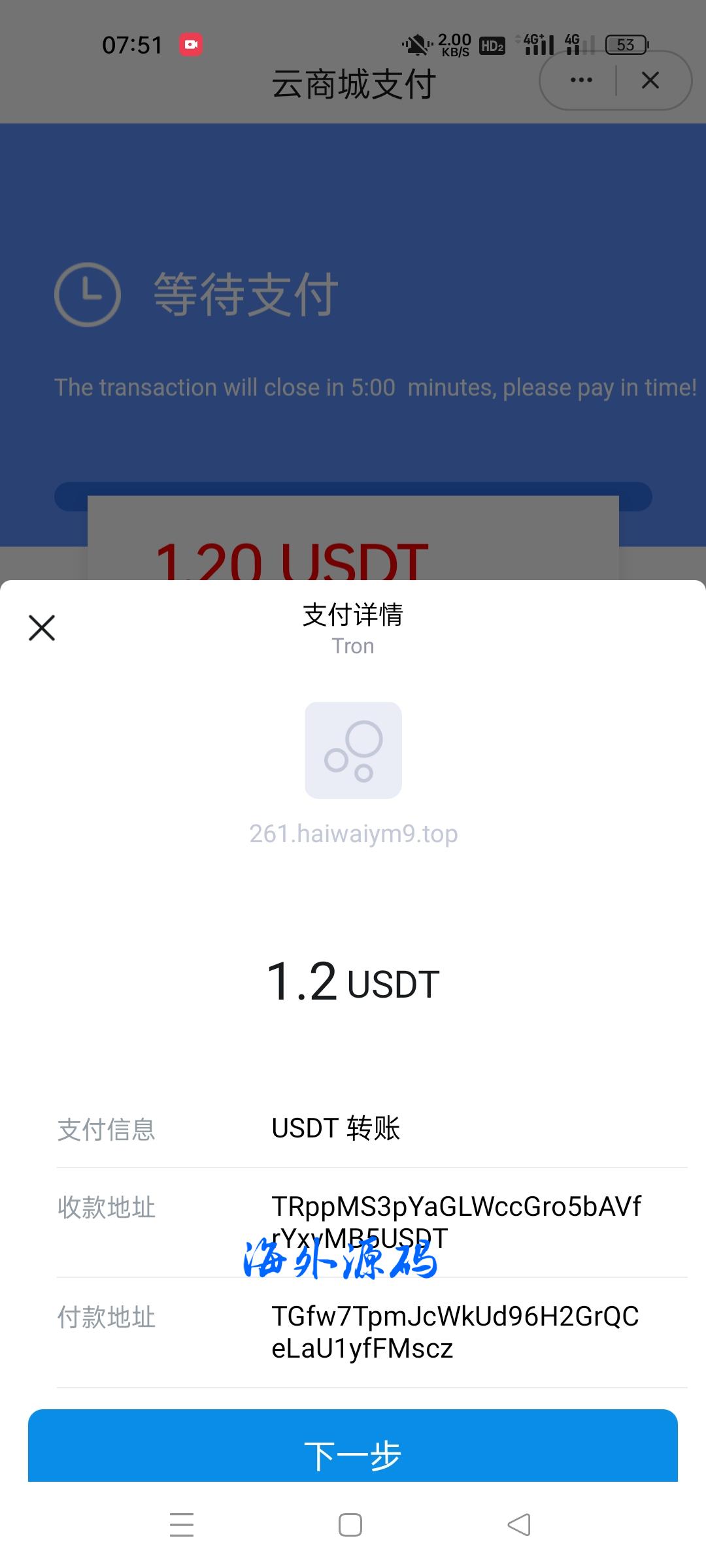Go to the system home screen
Screen dimensions: 706x1568
[350, 1525]
